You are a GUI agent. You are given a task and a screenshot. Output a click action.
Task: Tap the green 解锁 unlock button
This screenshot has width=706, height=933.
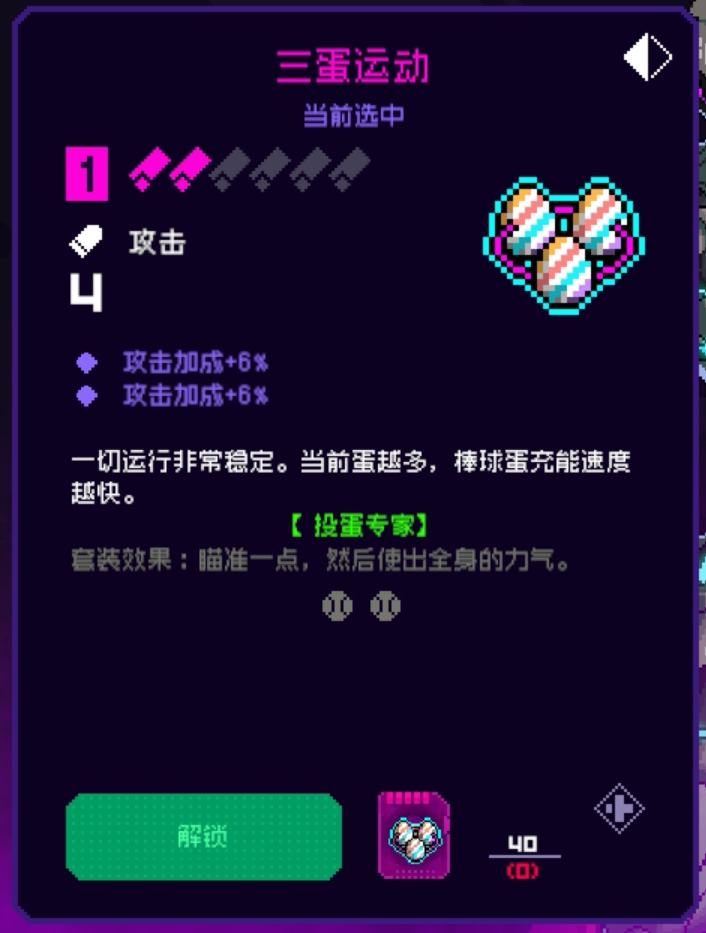(204, 836)
